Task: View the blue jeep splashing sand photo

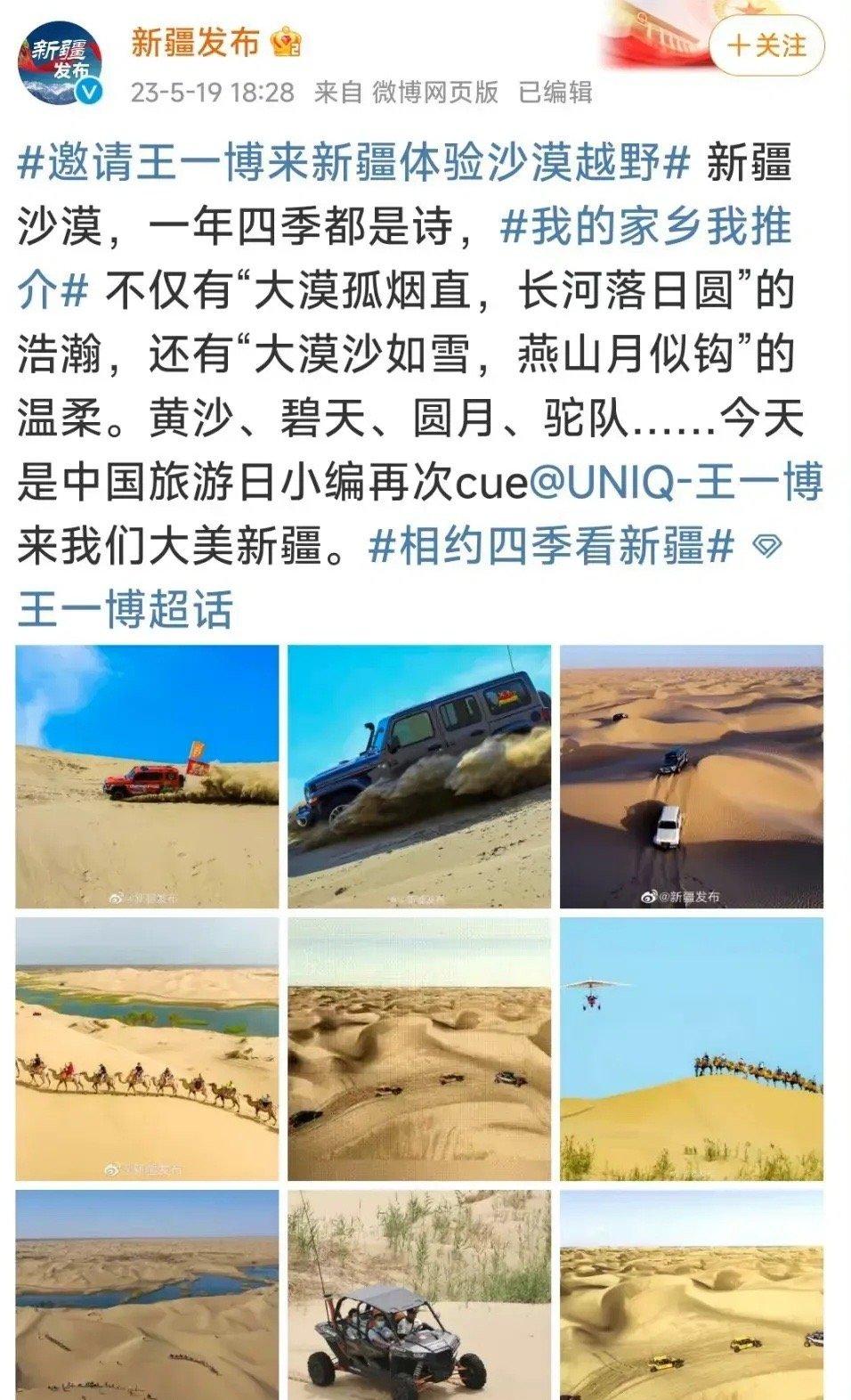Action: (x=419, y=777)
